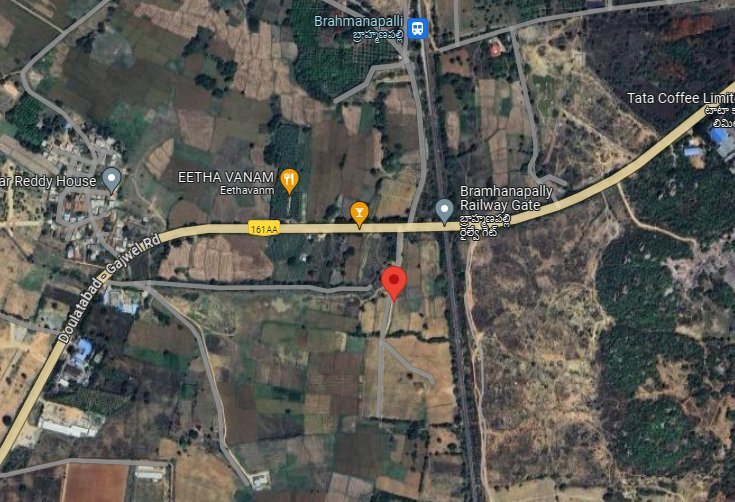Screen dimensions: 735x502
Task: Select the Reddy House location pin
Action: [x=112, y=180]
